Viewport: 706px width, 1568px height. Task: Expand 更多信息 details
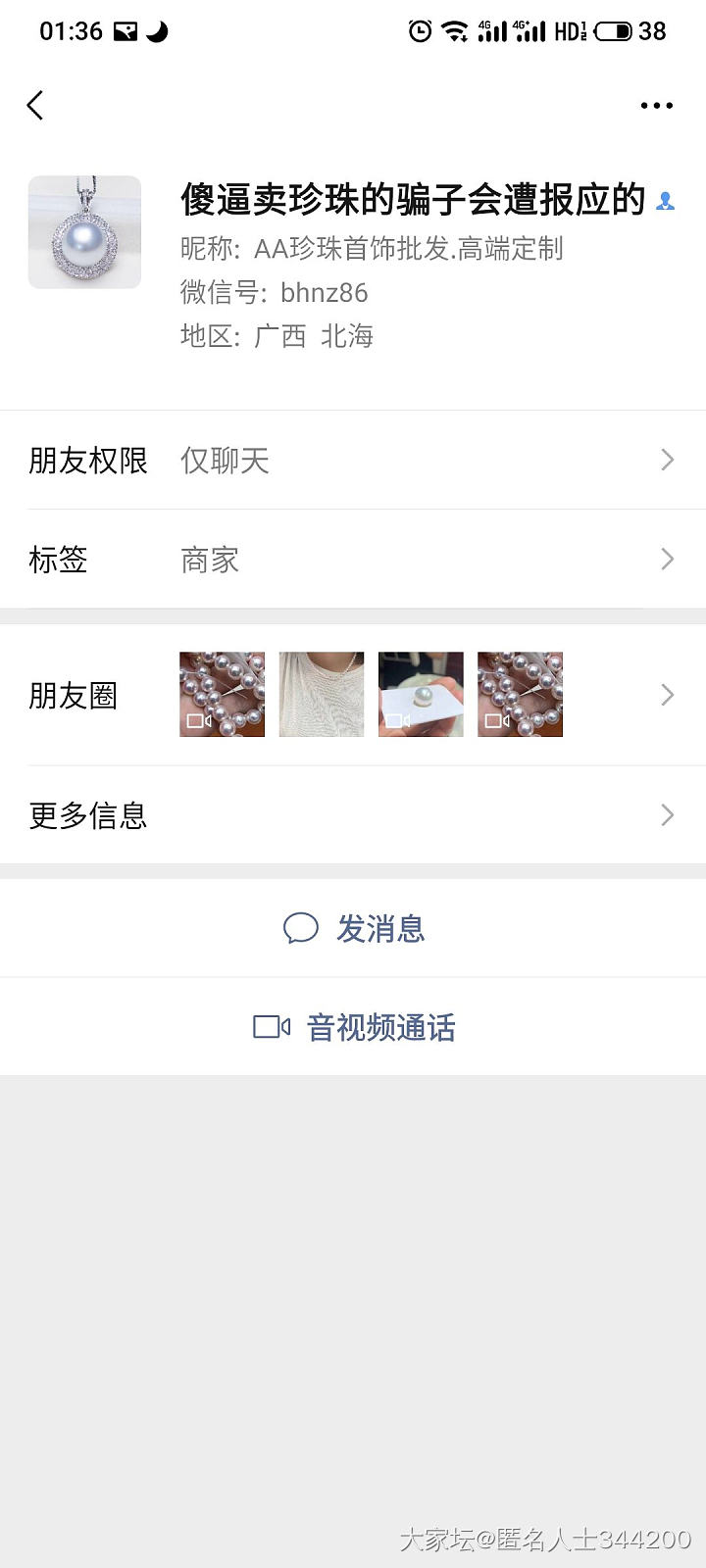pyautogui.click(x=353, y=814)
